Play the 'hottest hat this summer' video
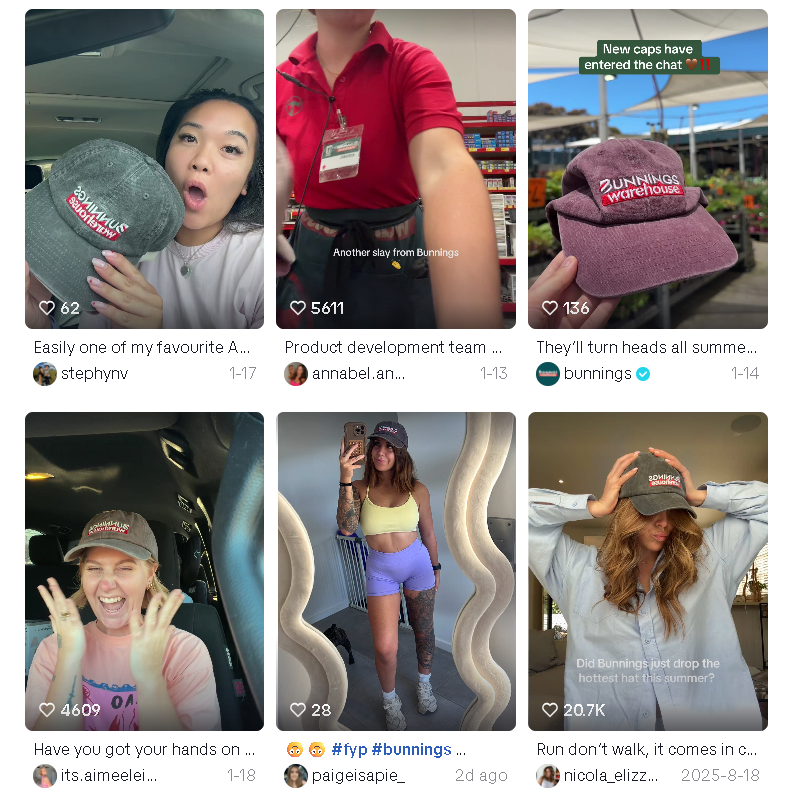This screenshot has height=799, width=788. click(647, 571)
